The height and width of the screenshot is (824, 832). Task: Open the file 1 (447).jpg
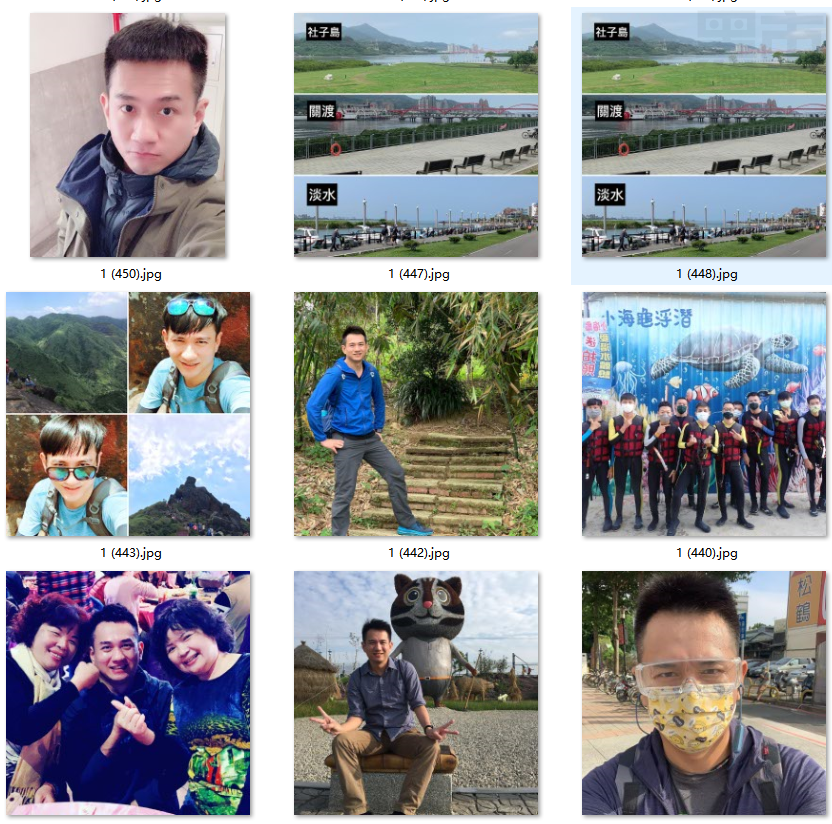(x=416, y=135)
